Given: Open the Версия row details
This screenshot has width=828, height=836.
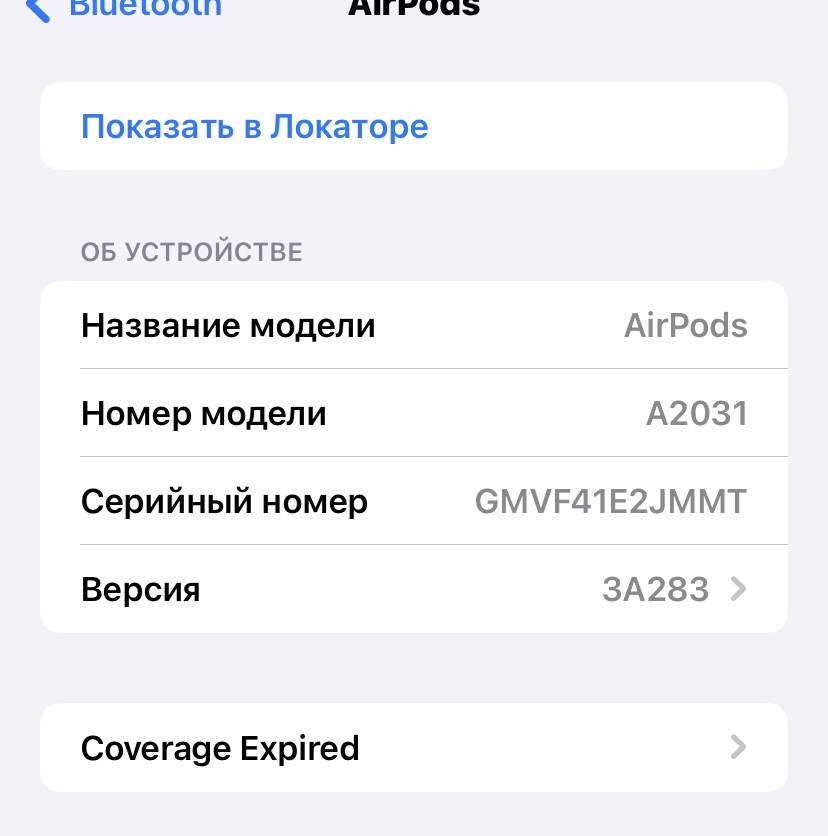Looking at the screenshot, I should click(413, 589).
